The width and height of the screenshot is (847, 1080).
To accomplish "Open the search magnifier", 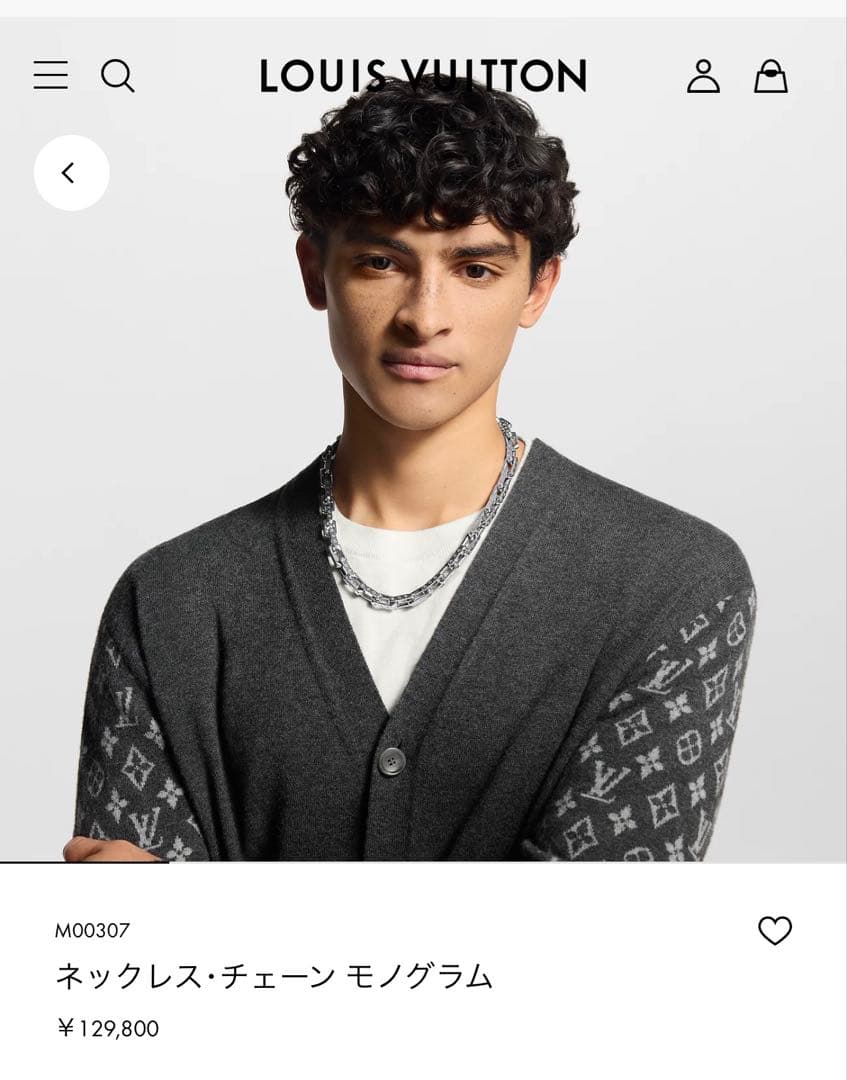I will [117, 76].
